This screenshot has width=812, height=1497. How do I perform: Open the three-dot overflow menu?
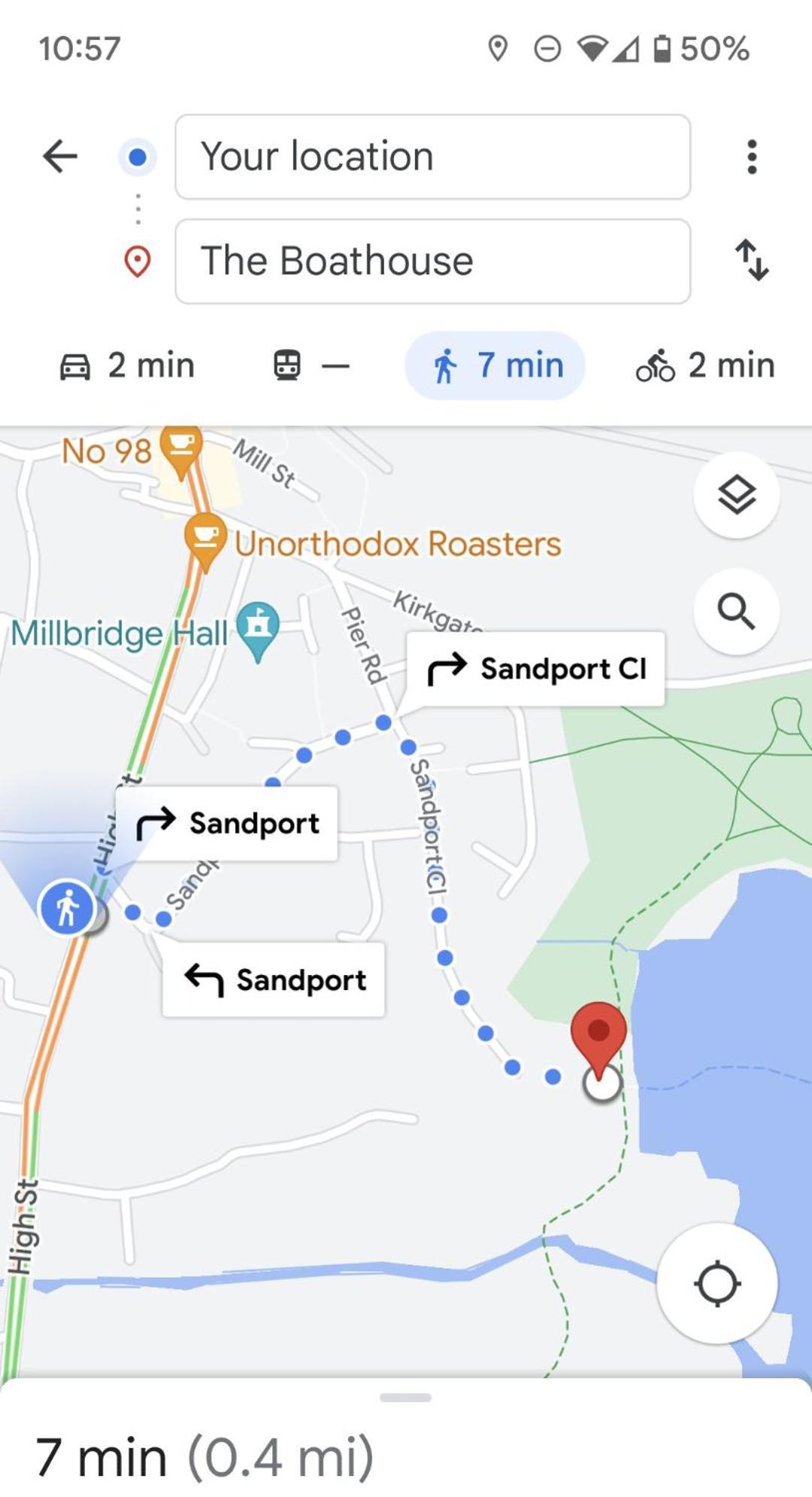pyautogui.click(x=751, y=156)
